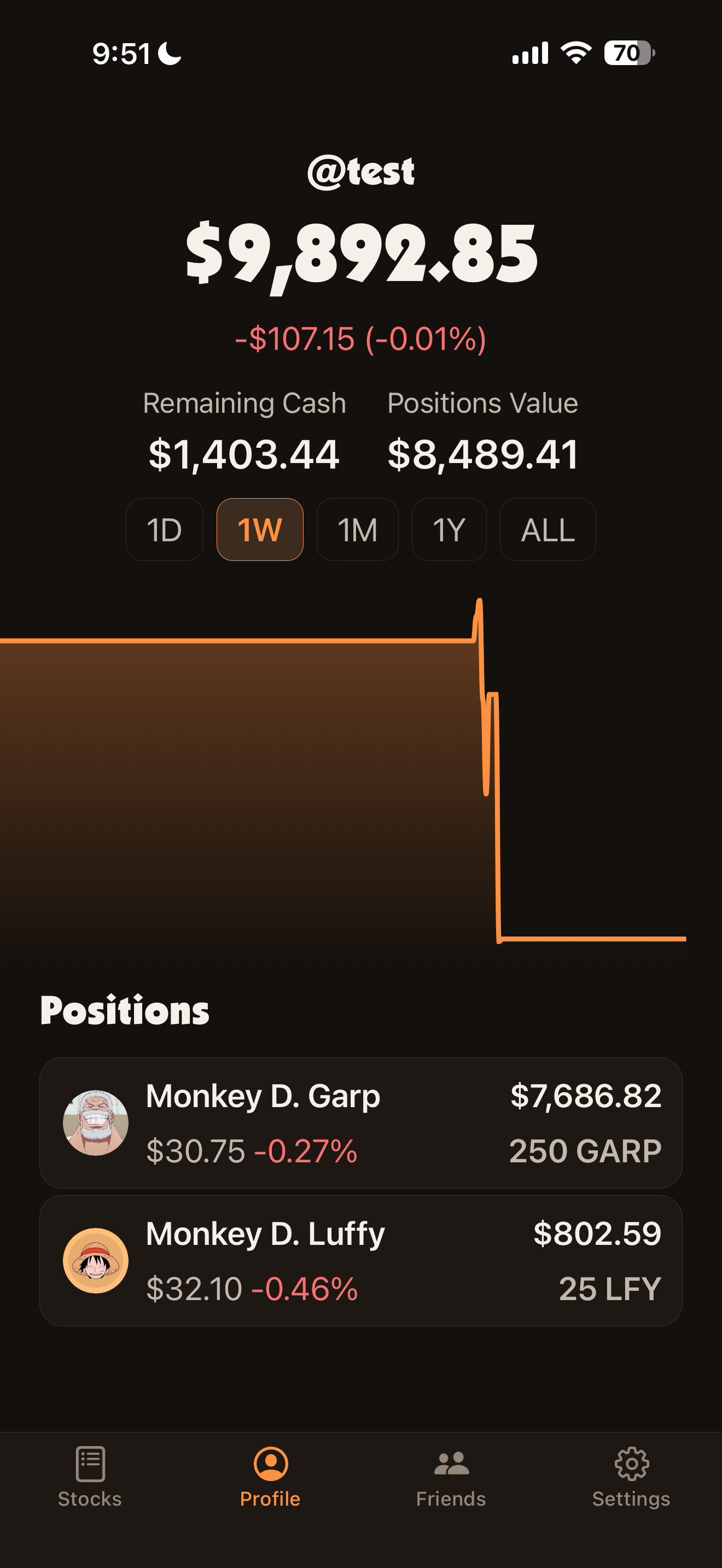Switch chart to ALL range
Screen dimensions: 722x1568
(x=548, y=530)
